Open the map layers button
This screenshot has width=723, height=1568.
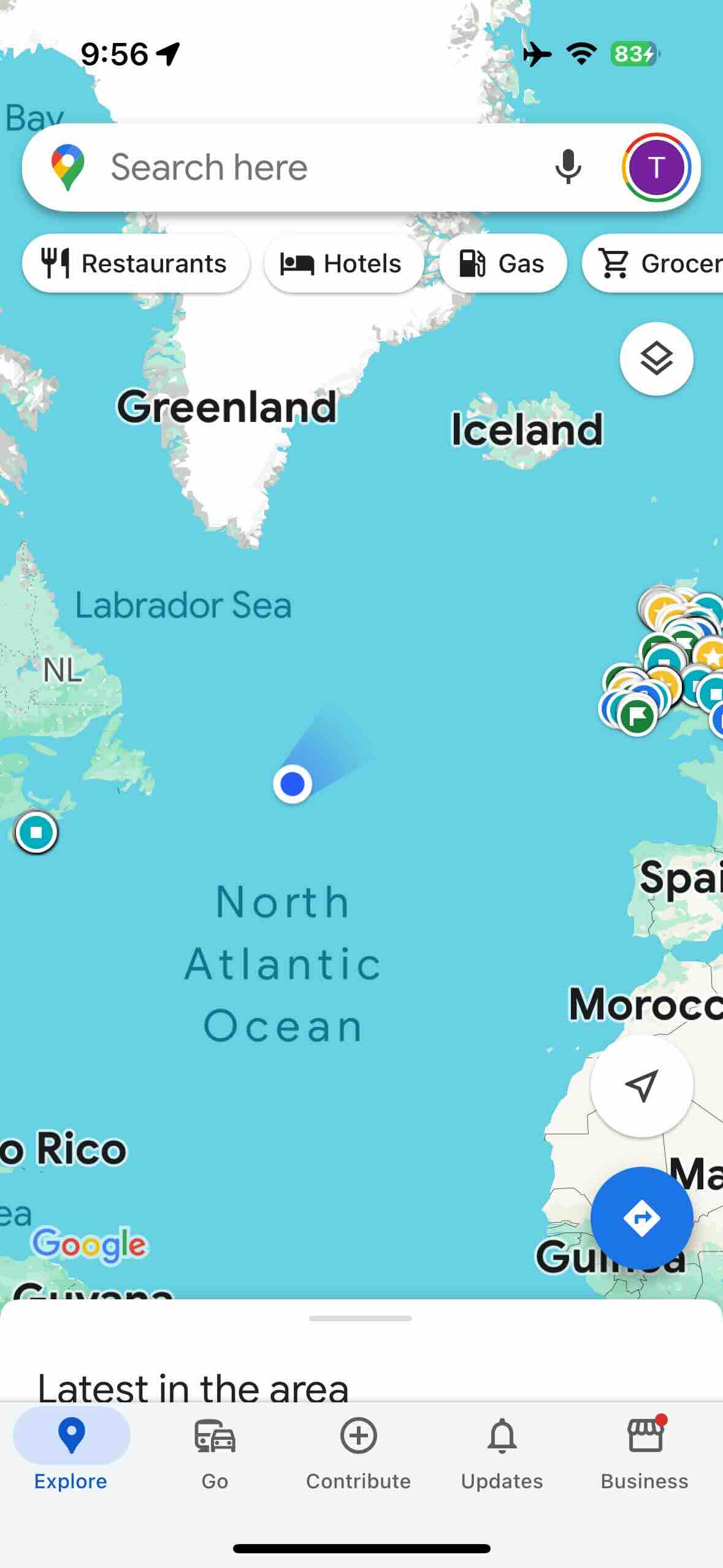[656, 359]
